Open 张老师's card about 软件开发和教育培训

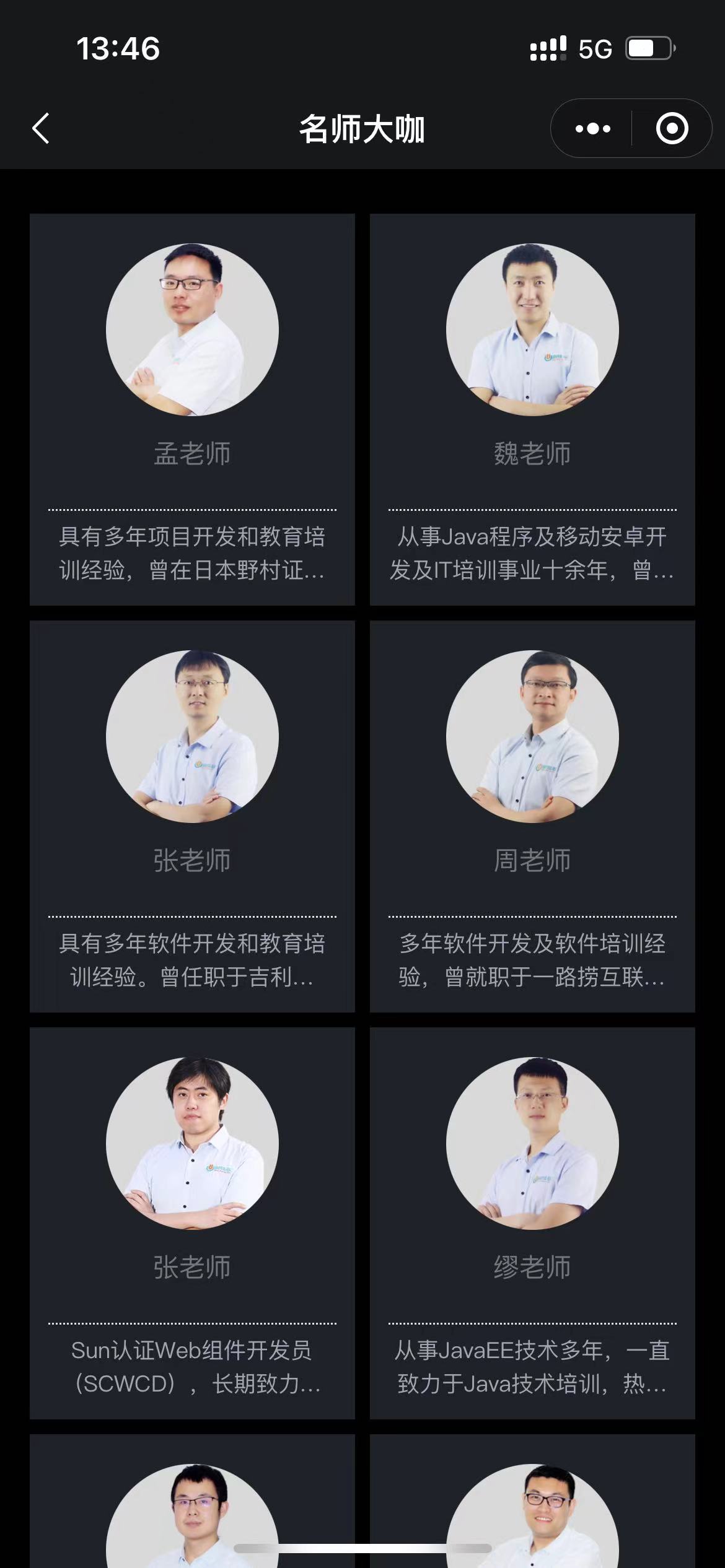[192, 816]
